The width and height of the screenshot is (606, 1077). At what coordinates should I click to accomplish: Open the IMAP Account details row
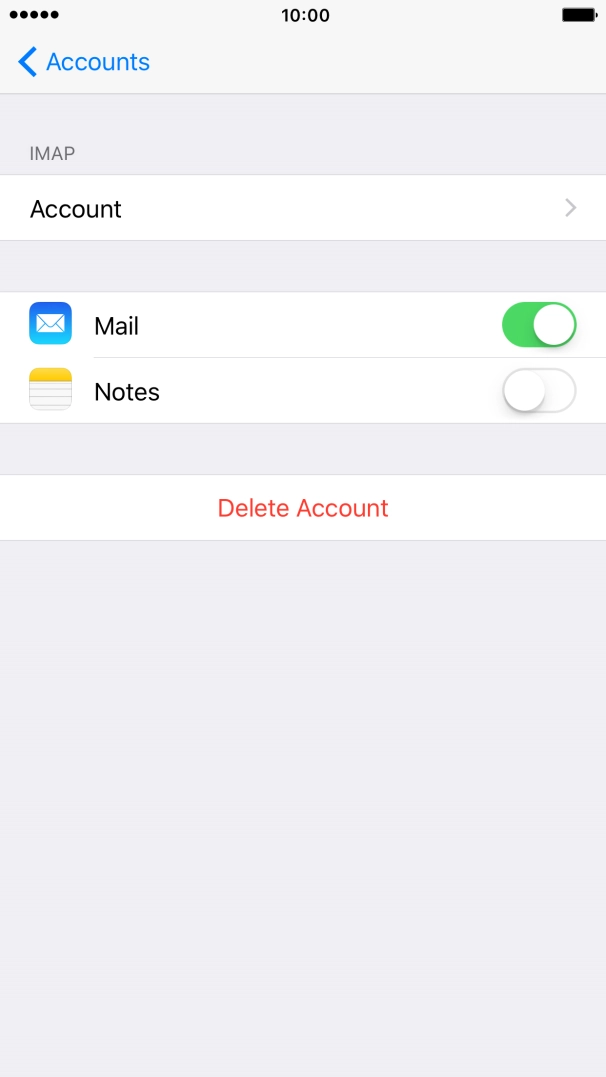302,208
